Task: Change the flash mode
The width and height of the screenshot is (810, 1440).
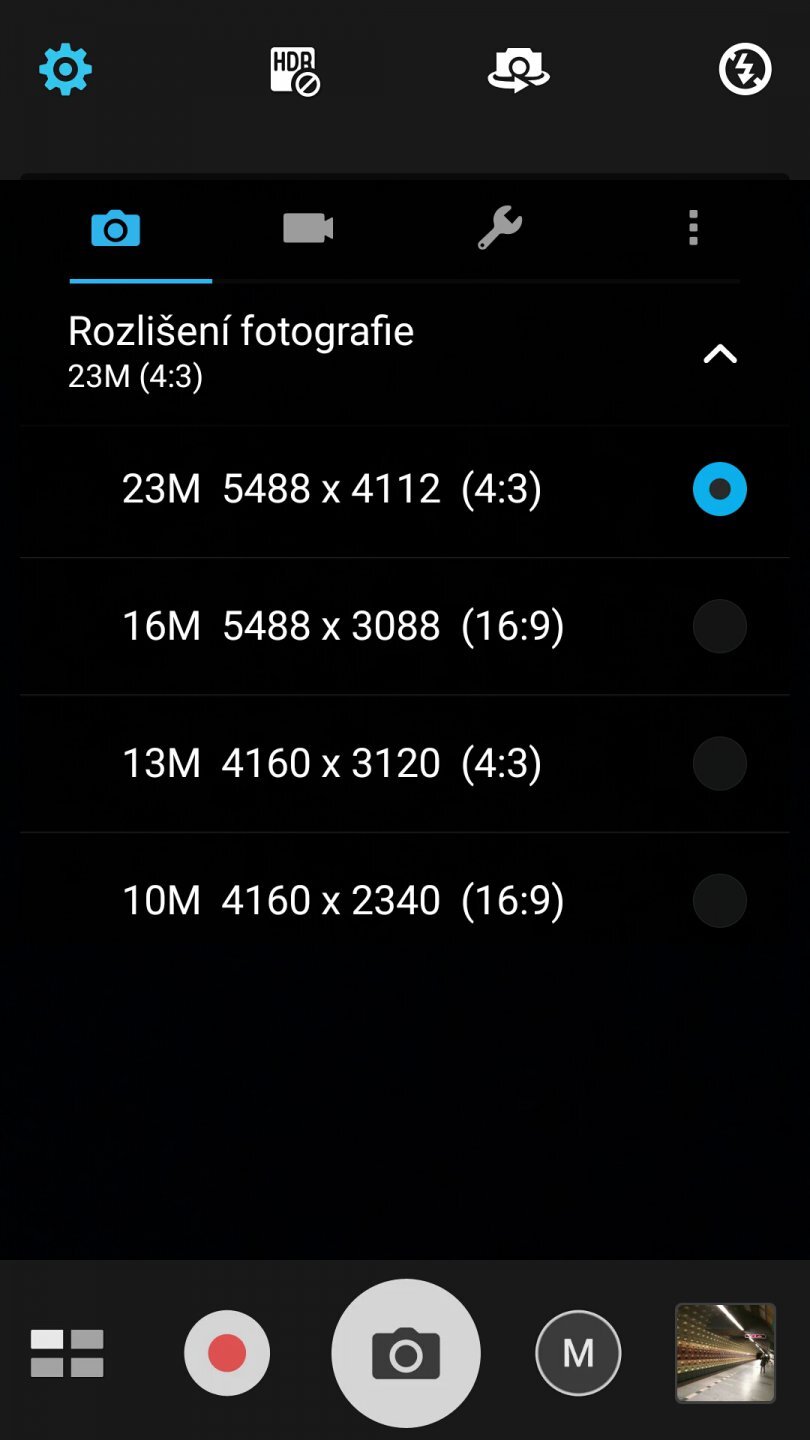Action: tap(744, 68)
